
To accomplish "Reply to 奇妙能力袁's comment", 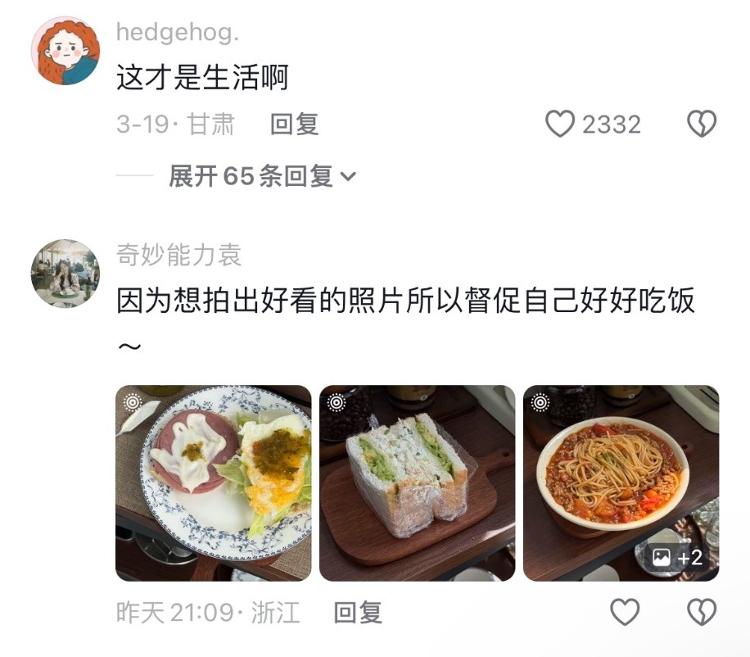I will [358, 613].
